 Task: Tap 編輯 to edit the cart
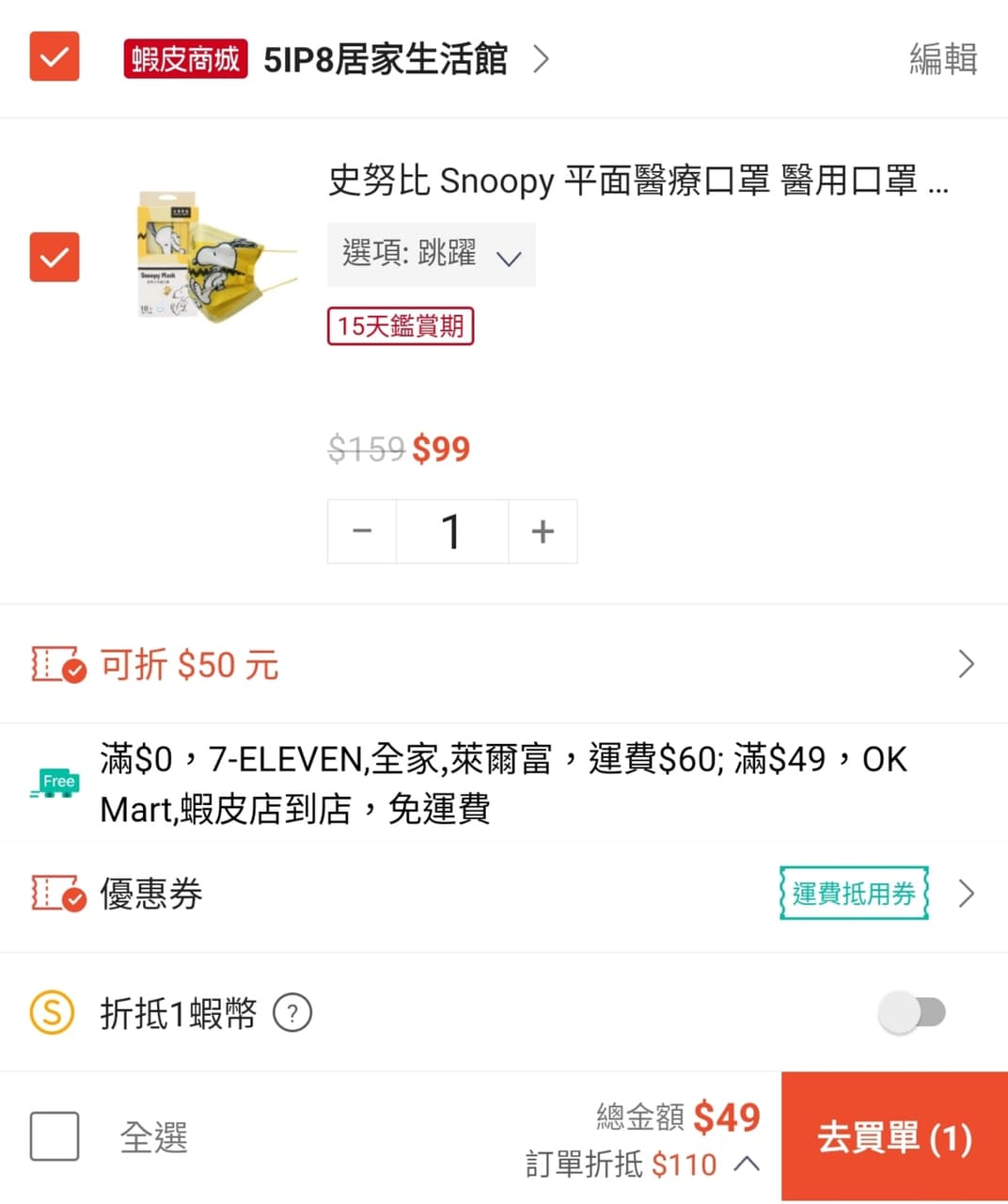[x=942, y=59]
